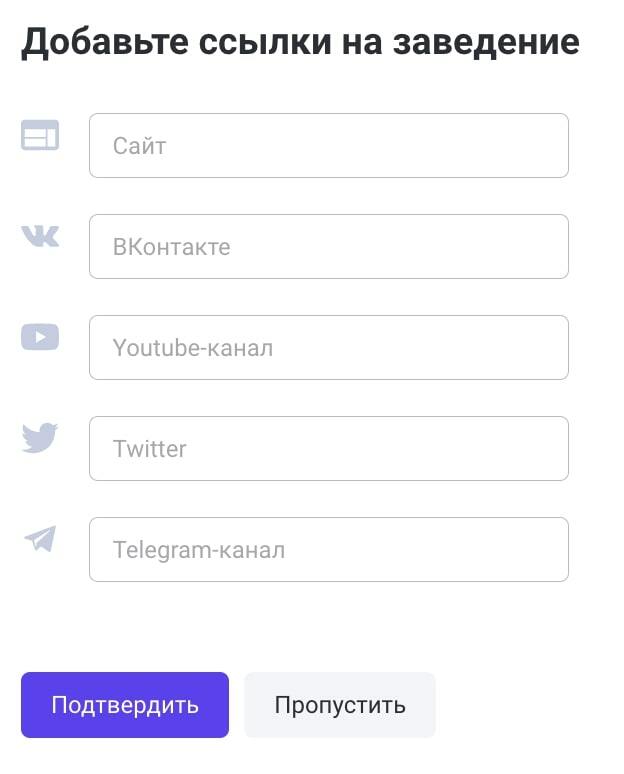Skip this step via Пропустить
This screenshot has width=624, height=774.
[x=340, y=705]
